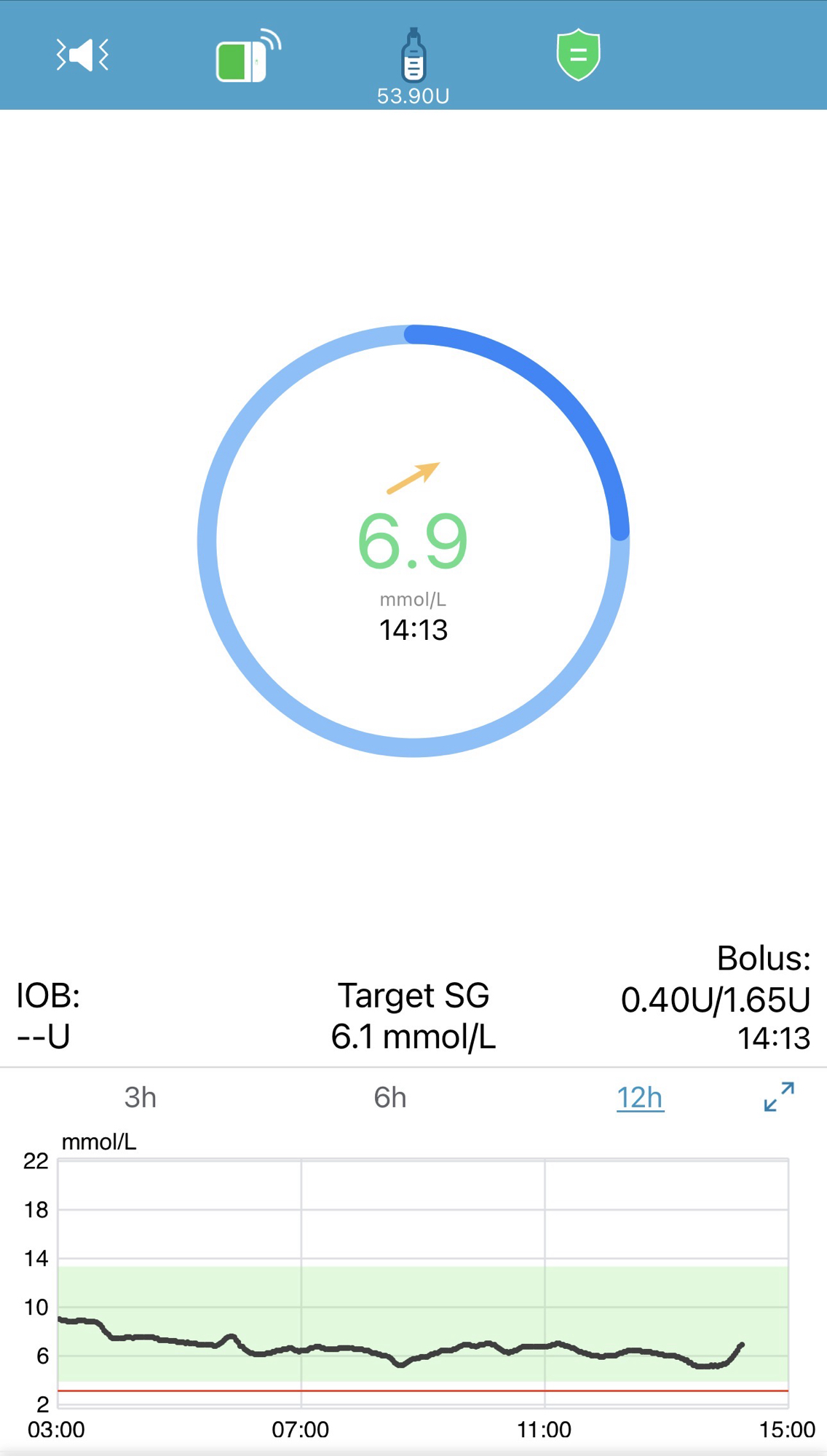Viewport: 827px width, 1456px height.
Task: Open the green shield status icon
Action: pyautogui.click(x=578, y=55)
